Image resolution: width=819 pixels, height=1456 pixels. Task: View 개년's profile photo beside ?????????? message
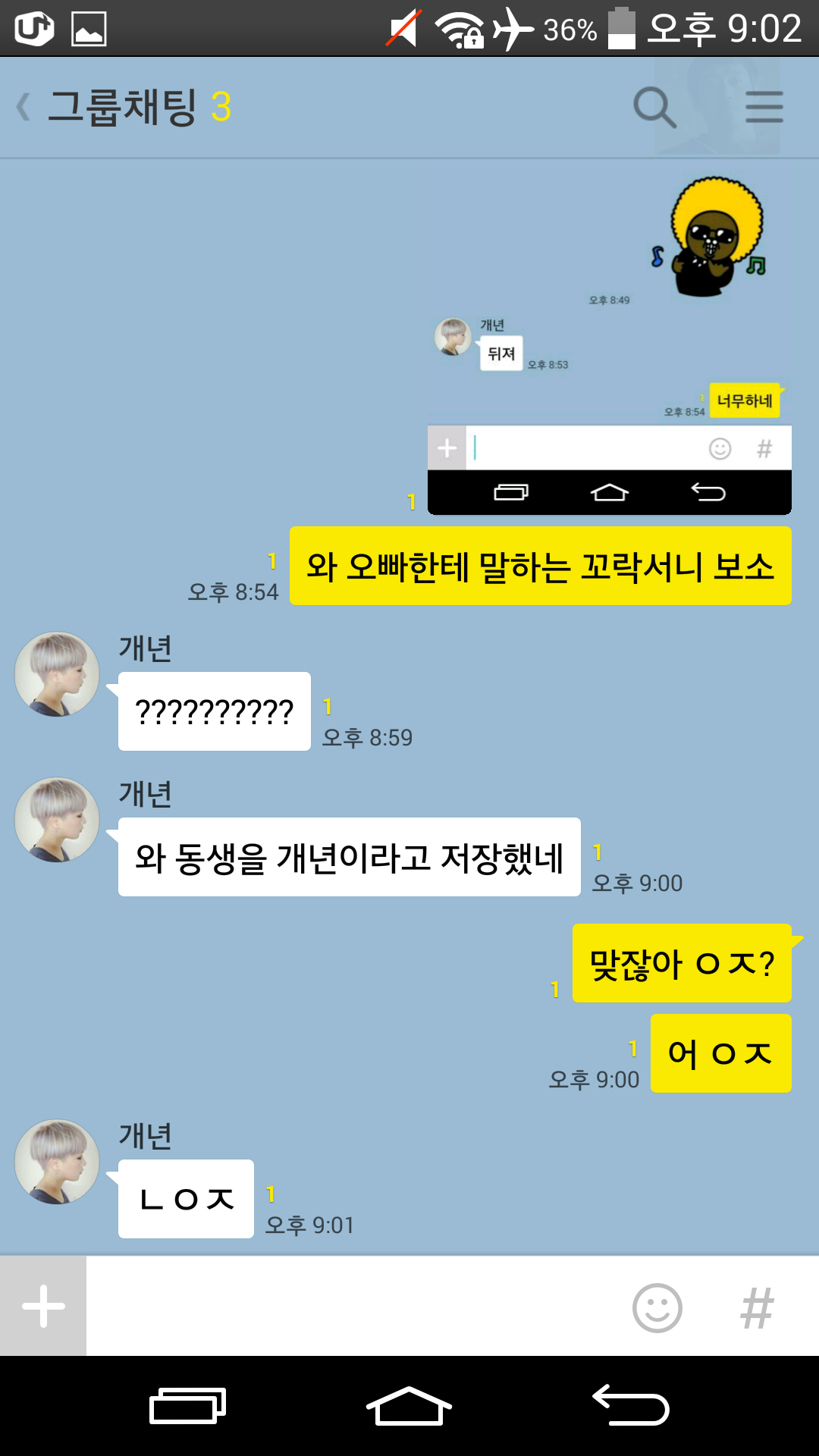click(57, 674)
